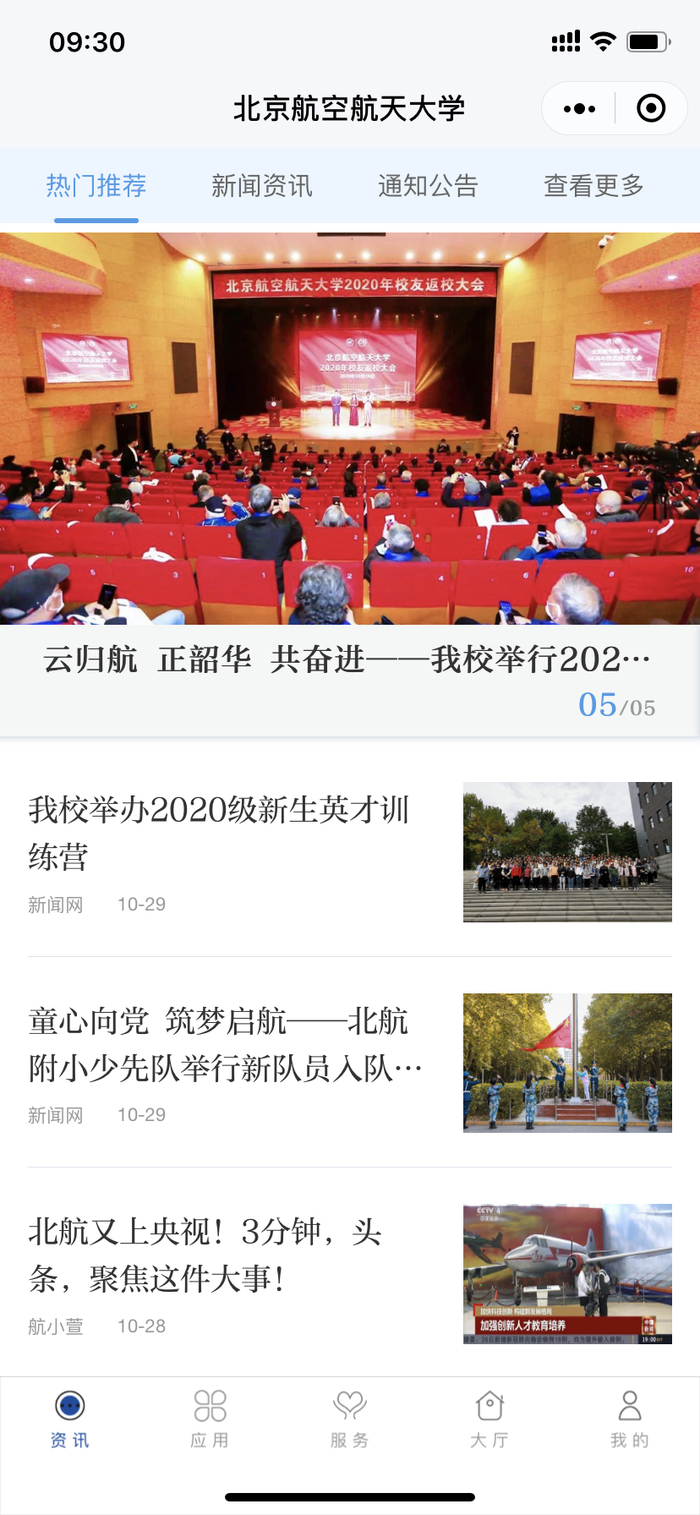Read the article 我校举办2020级新生英才训练营
The image size is (700, 1515).
pyautogui.click(x=219, y=833)
